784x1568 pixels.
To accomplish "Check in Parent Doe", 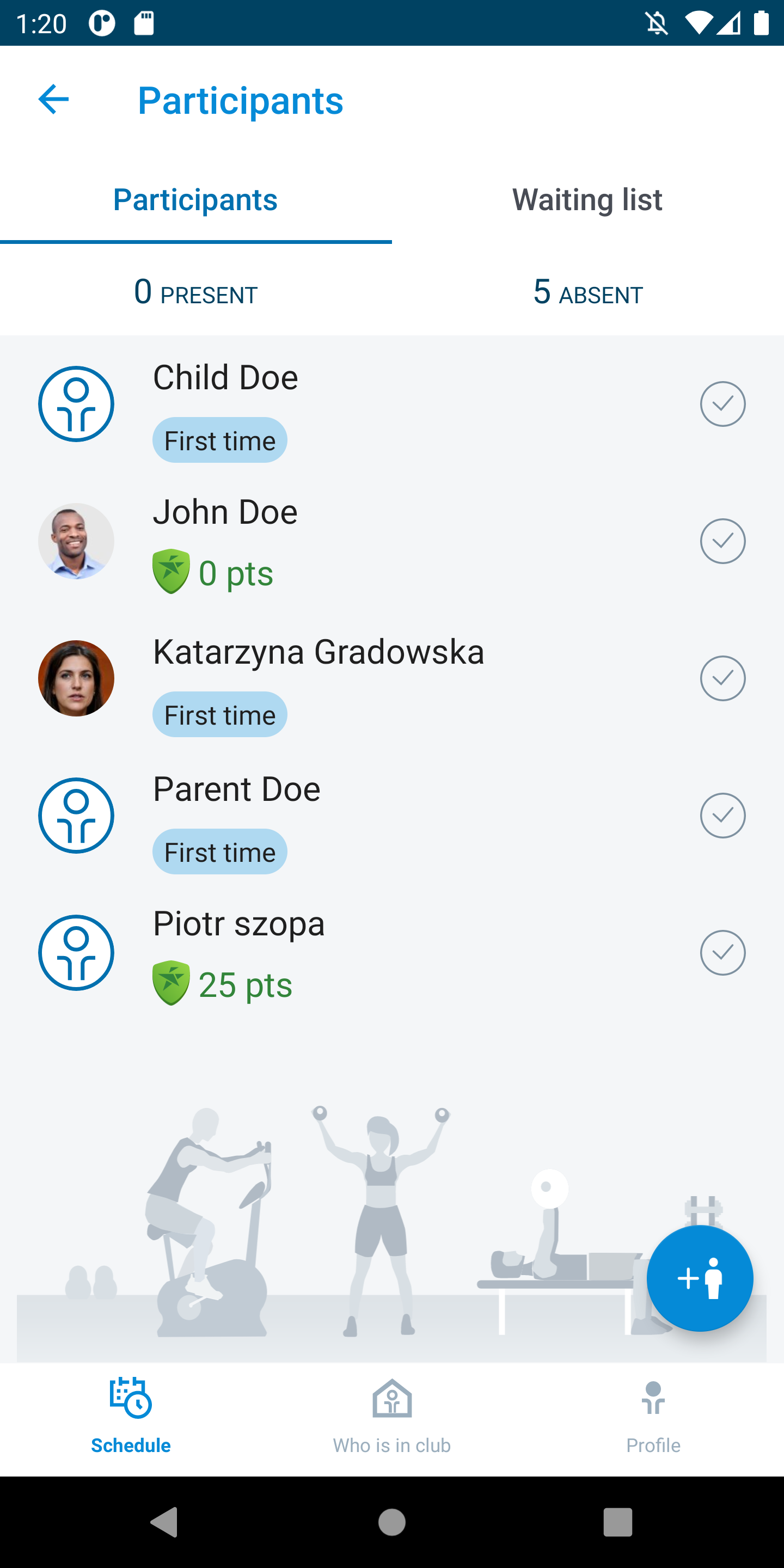I will click(x=722, y=816).
